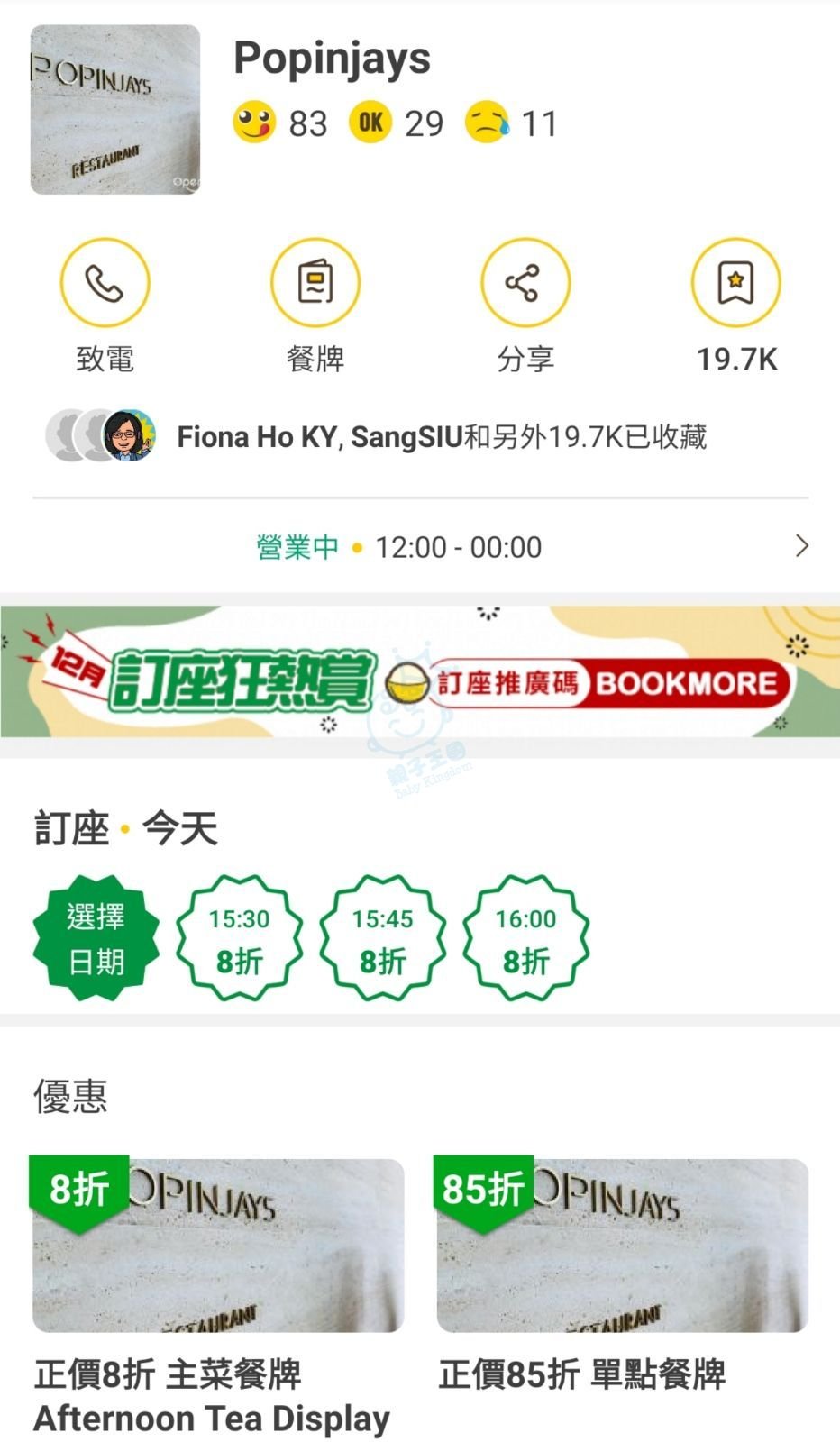
Task: Expand the 12:00 - 00:00 opening hours
Action: (800, 546)
